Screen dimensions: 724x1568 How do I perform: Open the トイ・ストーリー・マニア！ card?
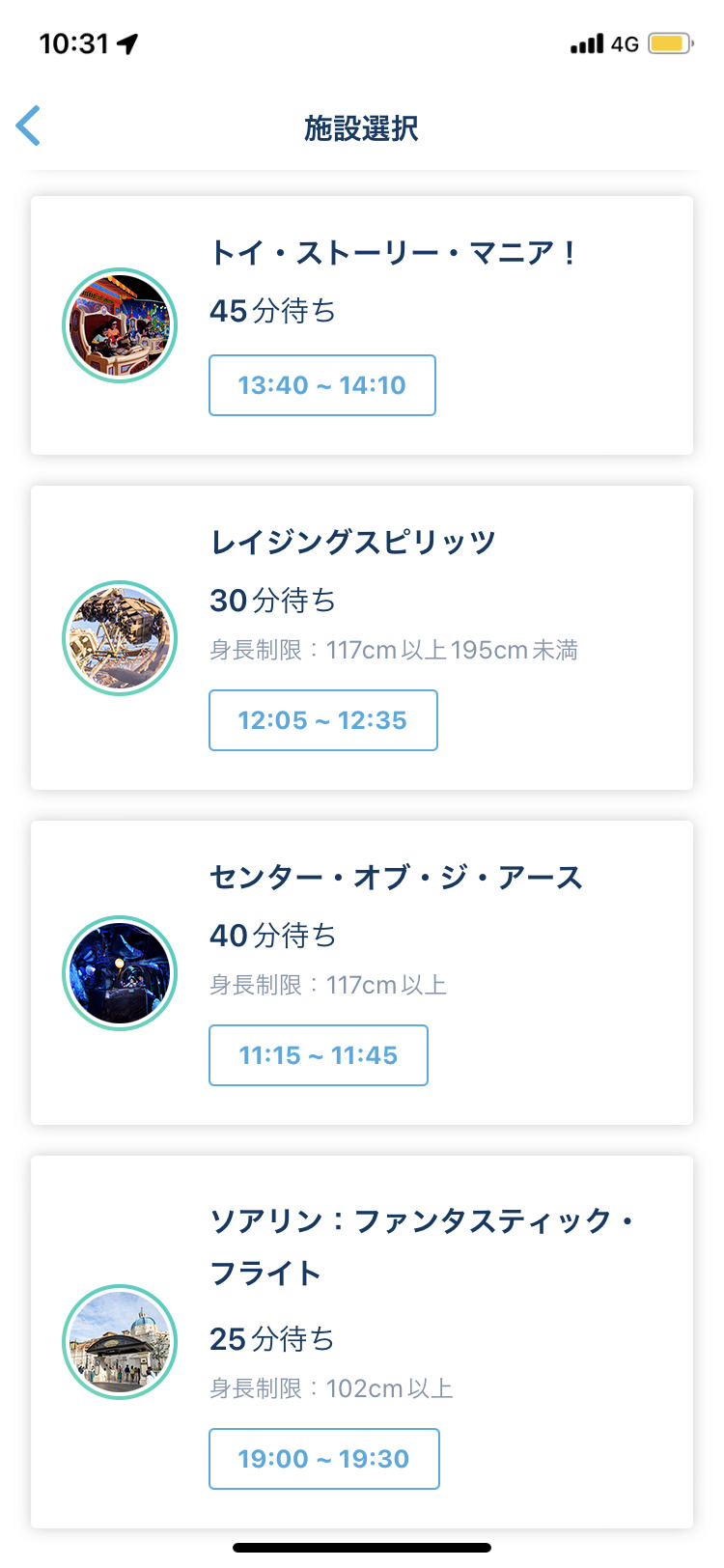tap(362, 325)
